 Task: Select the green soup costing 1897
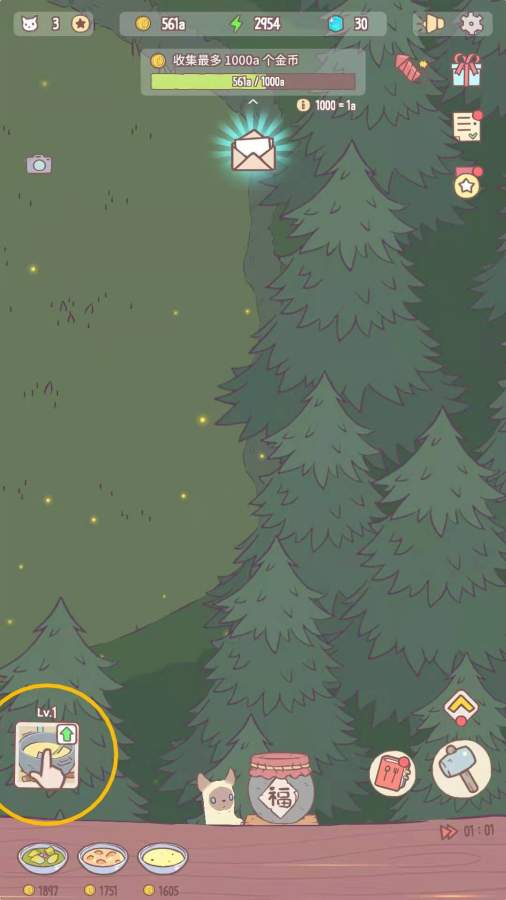[42, 859]
